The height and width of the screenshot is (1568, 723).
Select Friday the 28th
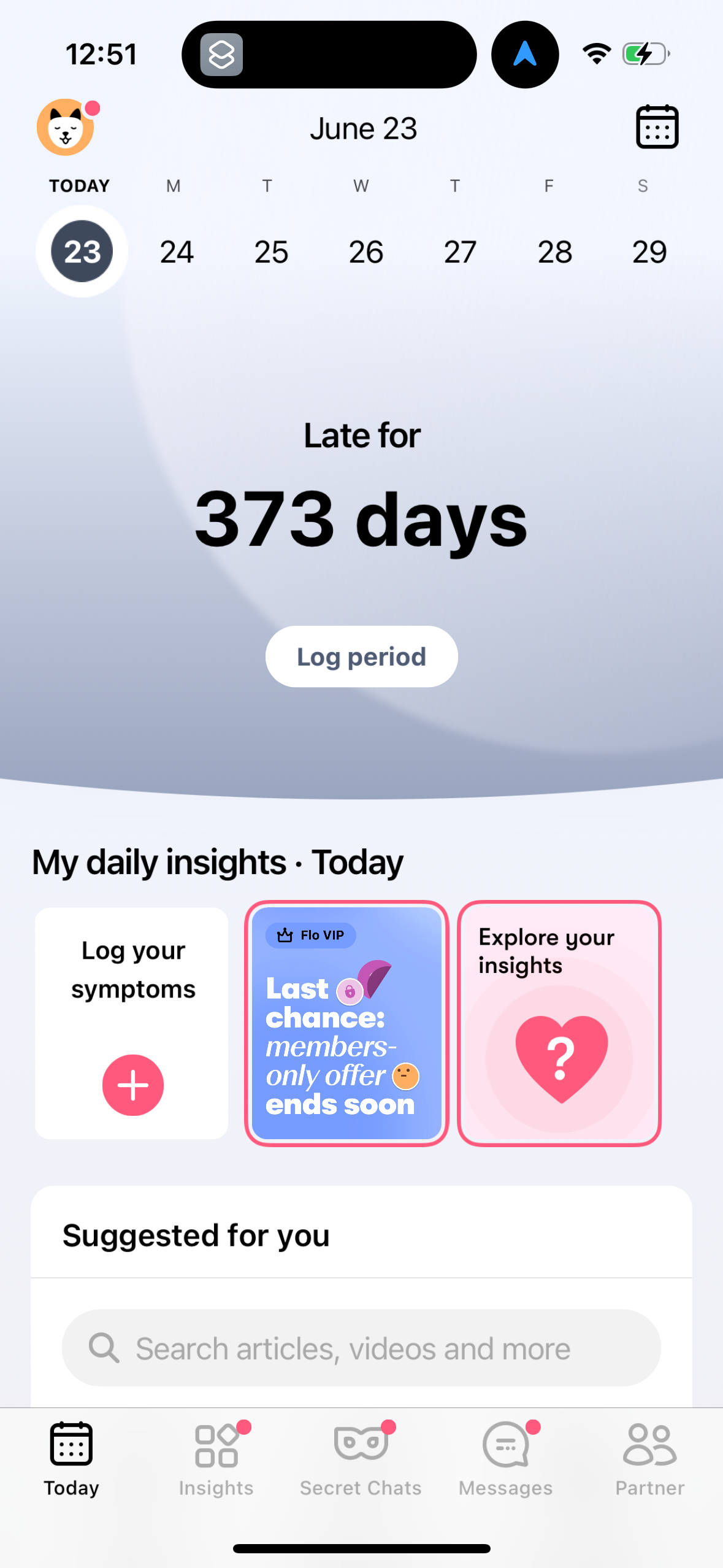[x=554, y=252]
